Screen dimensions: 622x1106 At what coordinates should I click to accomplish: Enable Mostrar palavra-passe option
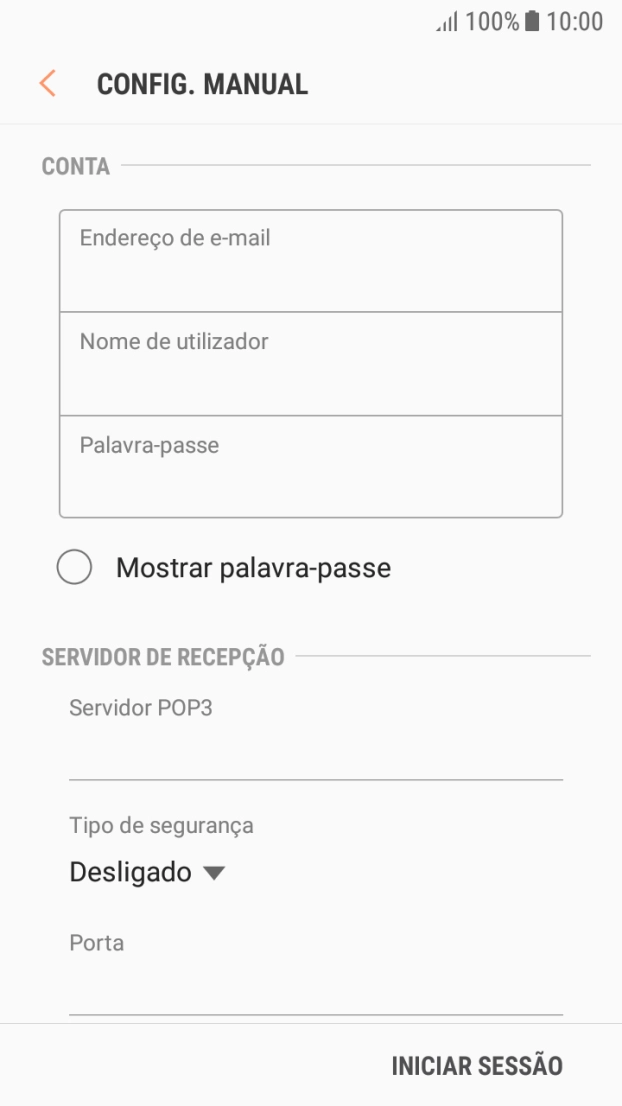click(75, 568)
